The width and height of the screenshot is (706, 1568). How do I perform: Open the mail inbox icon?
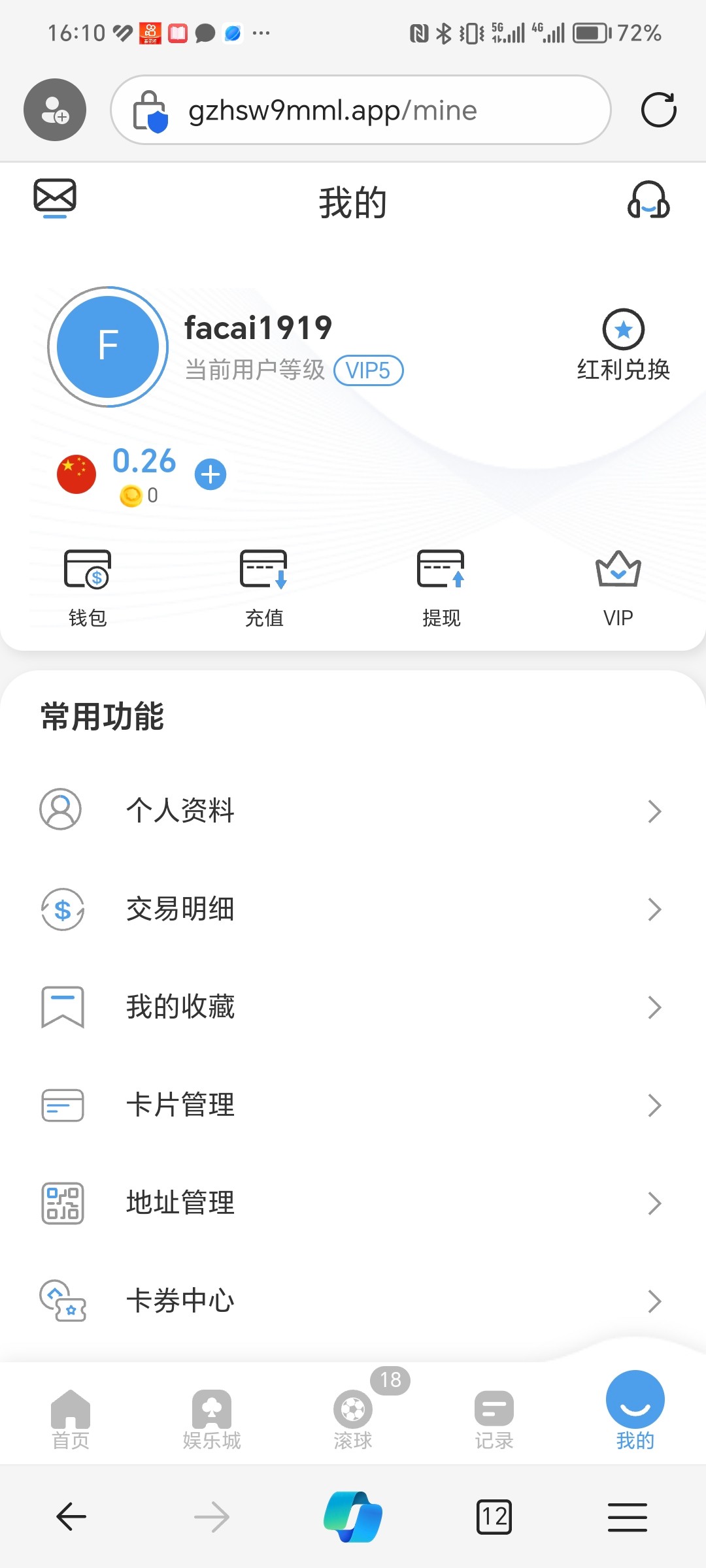tap(55, 198)
